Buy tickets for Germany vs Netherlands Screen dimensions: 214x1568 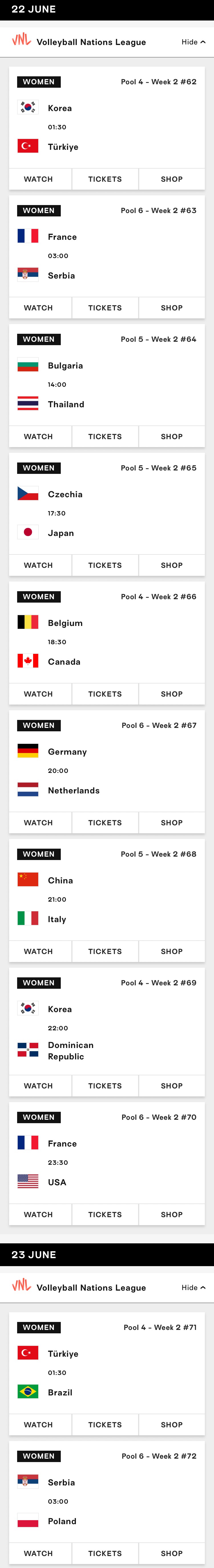[x=105, y=822]
